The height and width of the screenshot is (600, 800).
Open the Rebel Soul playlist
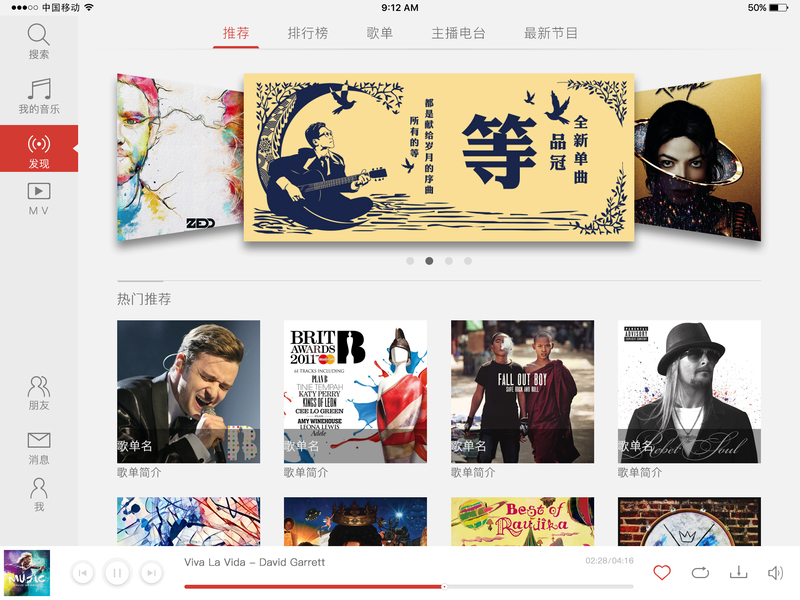point(689,392)
